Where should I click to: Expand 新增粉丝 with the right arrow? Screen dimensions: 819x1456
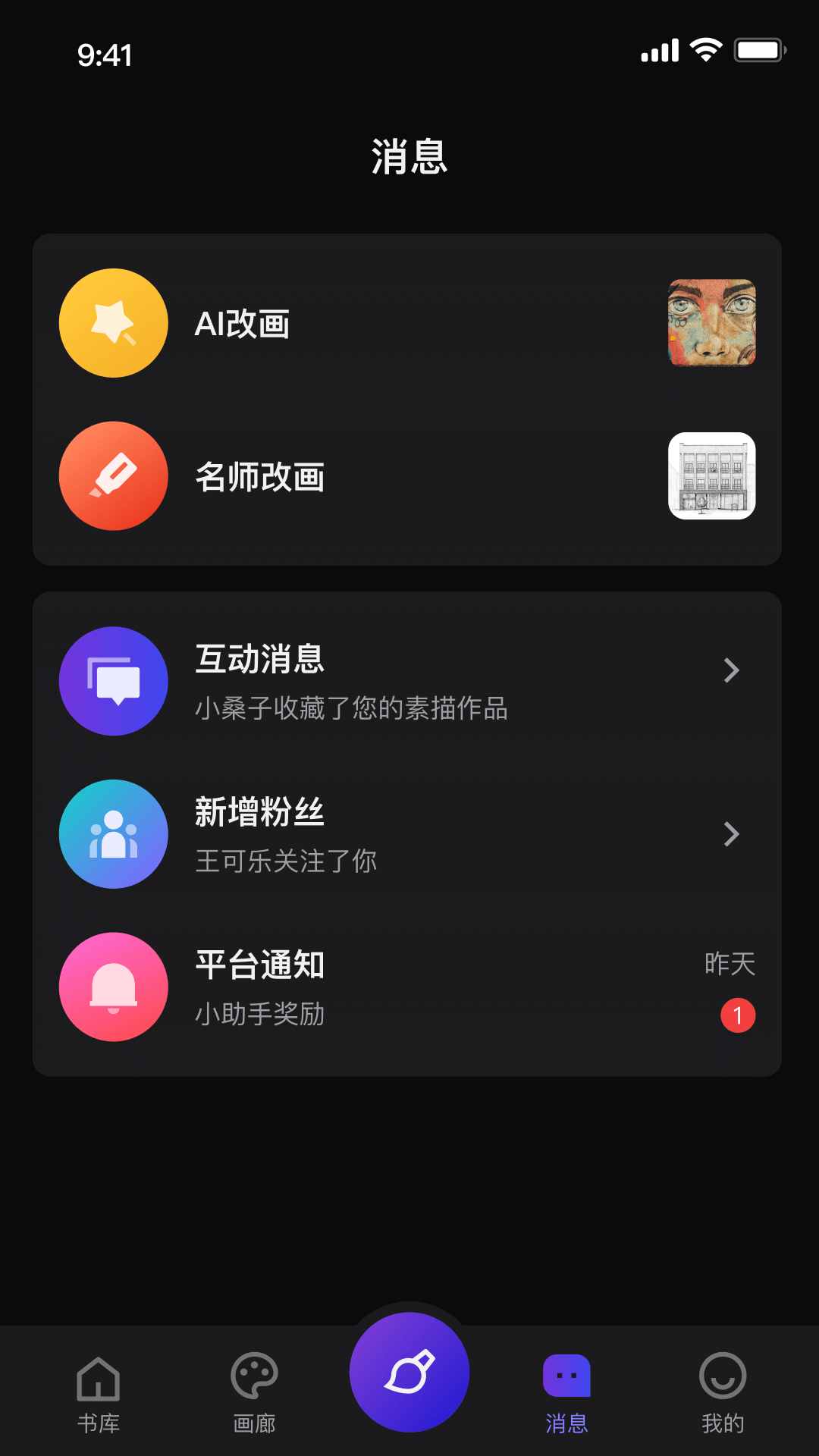[732, 833]
